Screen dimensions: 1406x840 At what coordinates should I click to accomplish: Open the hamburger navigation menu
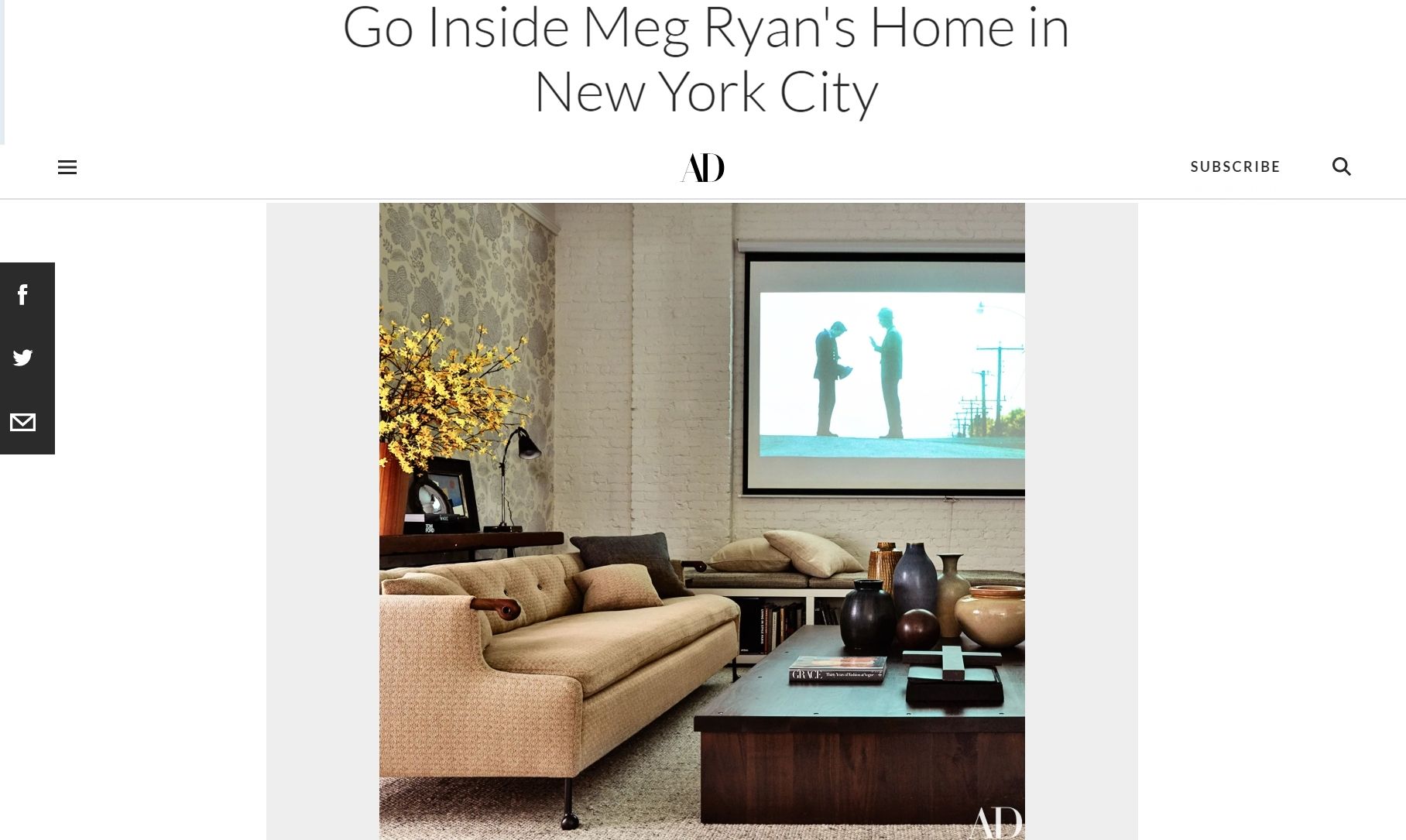pyautogui.click(x=67, y=167)
